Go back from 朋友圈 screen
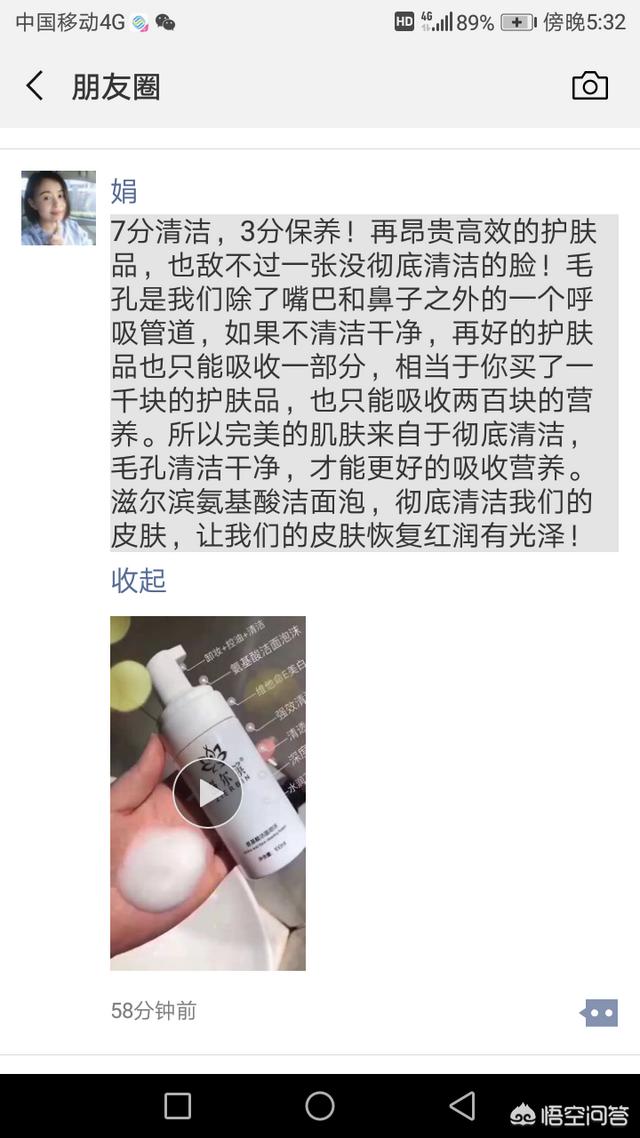The image size is (640, 1138). coord(34,86)
